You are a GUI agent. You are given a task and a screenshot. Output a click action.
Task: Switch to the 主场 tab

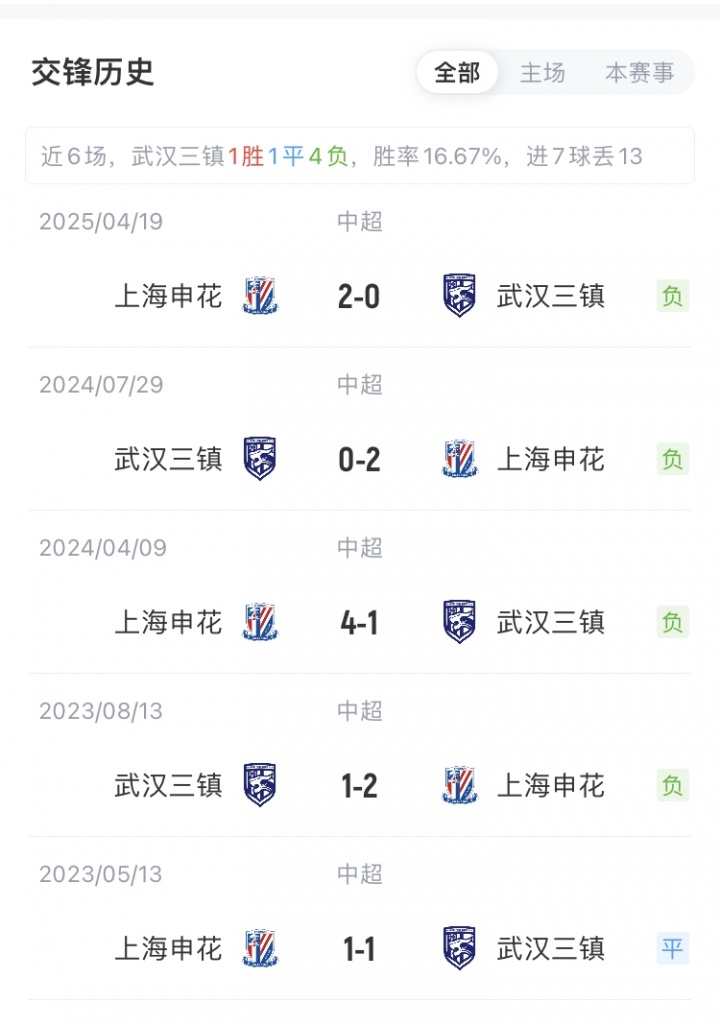pos(542,73)
